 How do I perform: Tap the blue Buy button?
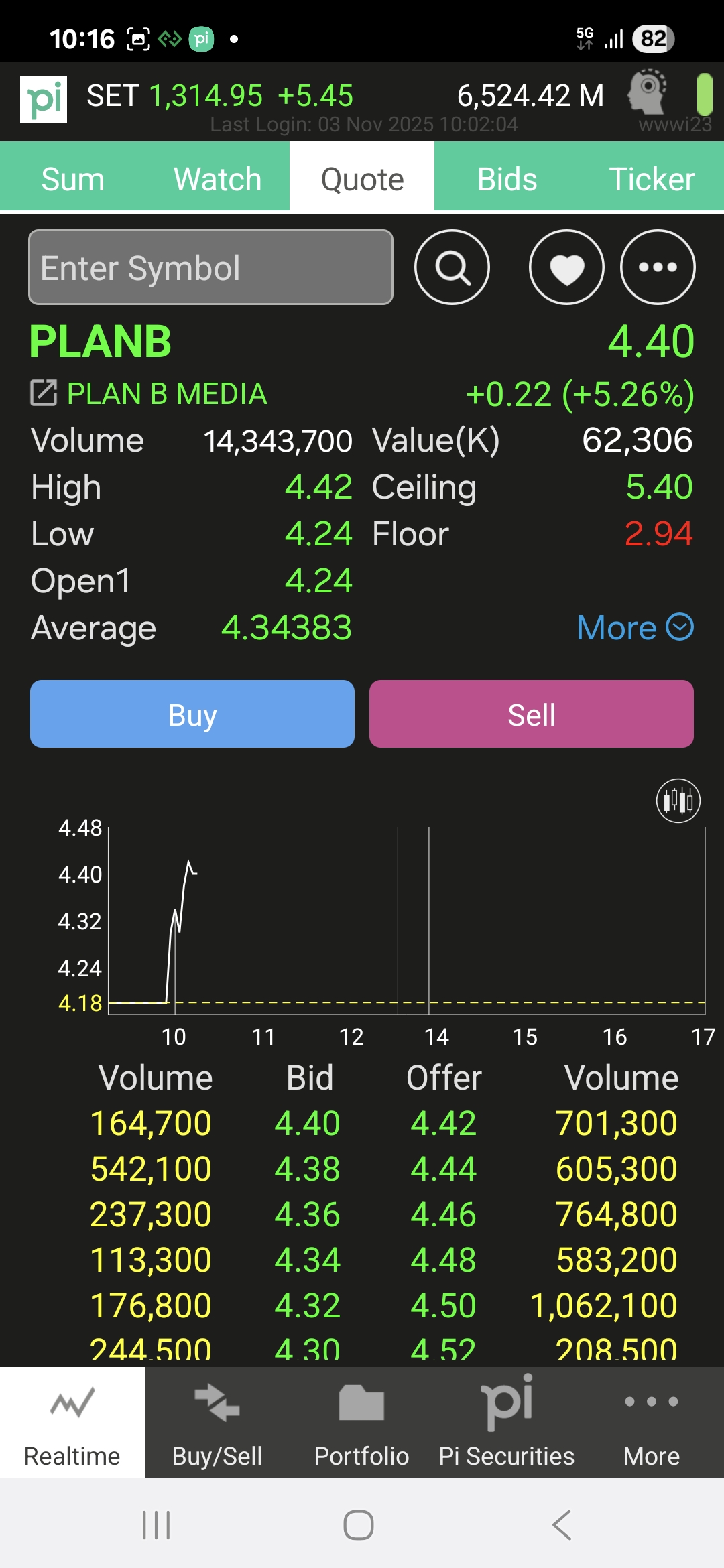point(192,714)
